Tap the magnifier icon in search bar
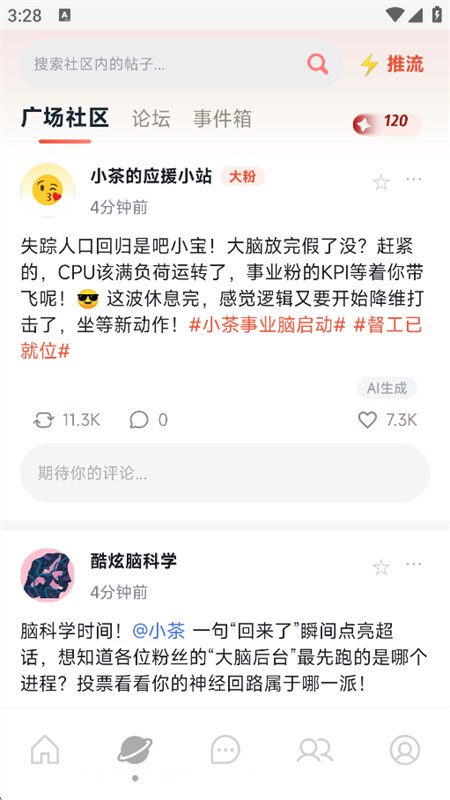This screenshot has width=450, height=800. point(317,64)
